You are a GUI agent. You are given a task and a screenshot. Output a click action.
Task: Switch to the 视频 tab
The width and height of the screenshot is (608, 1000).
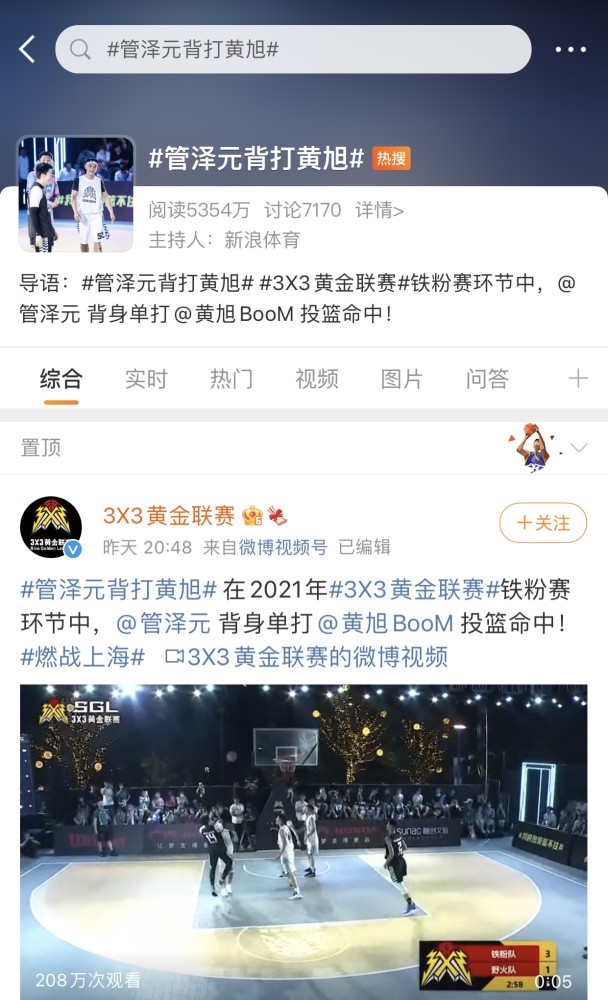coord(316,379)
